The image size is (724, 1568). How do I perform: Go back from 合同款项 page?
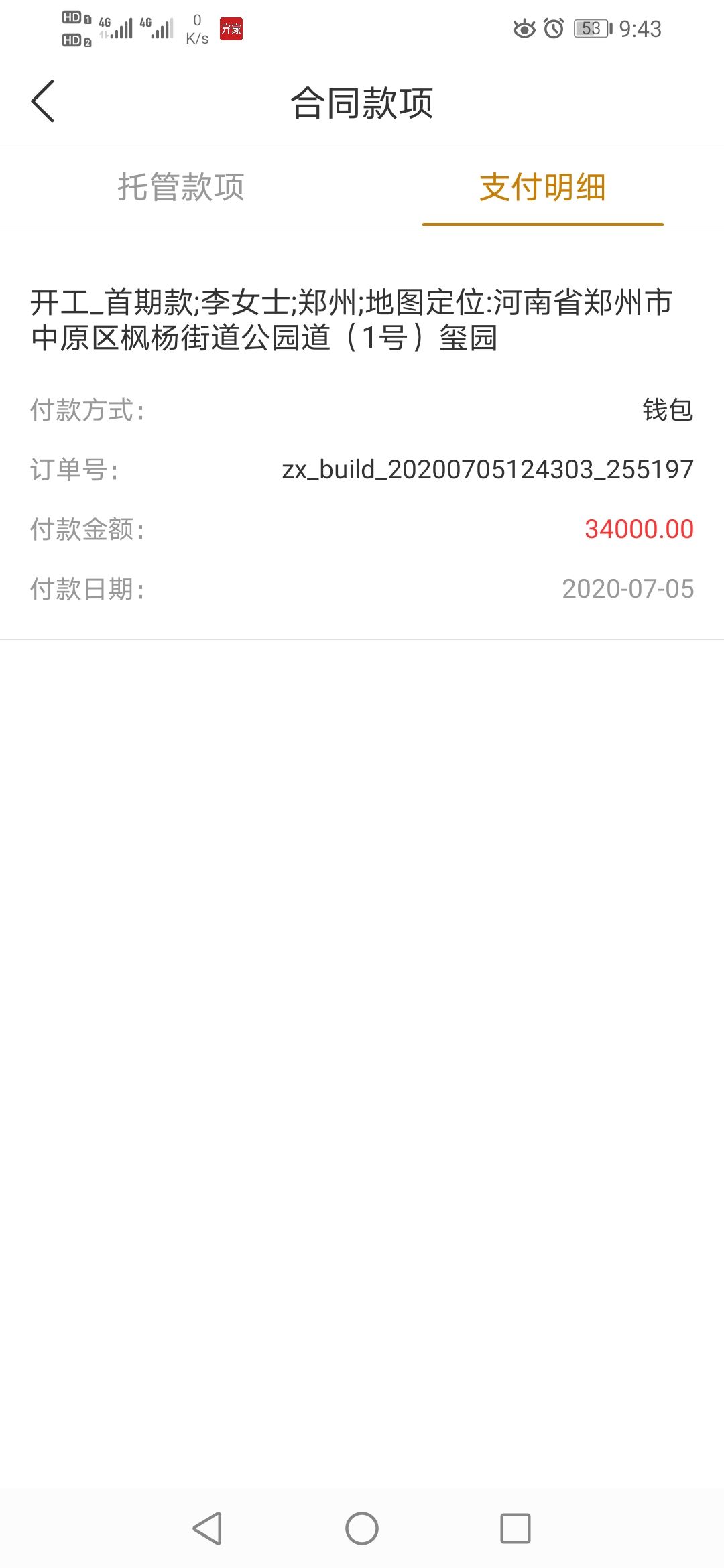(x=43, y=102)
